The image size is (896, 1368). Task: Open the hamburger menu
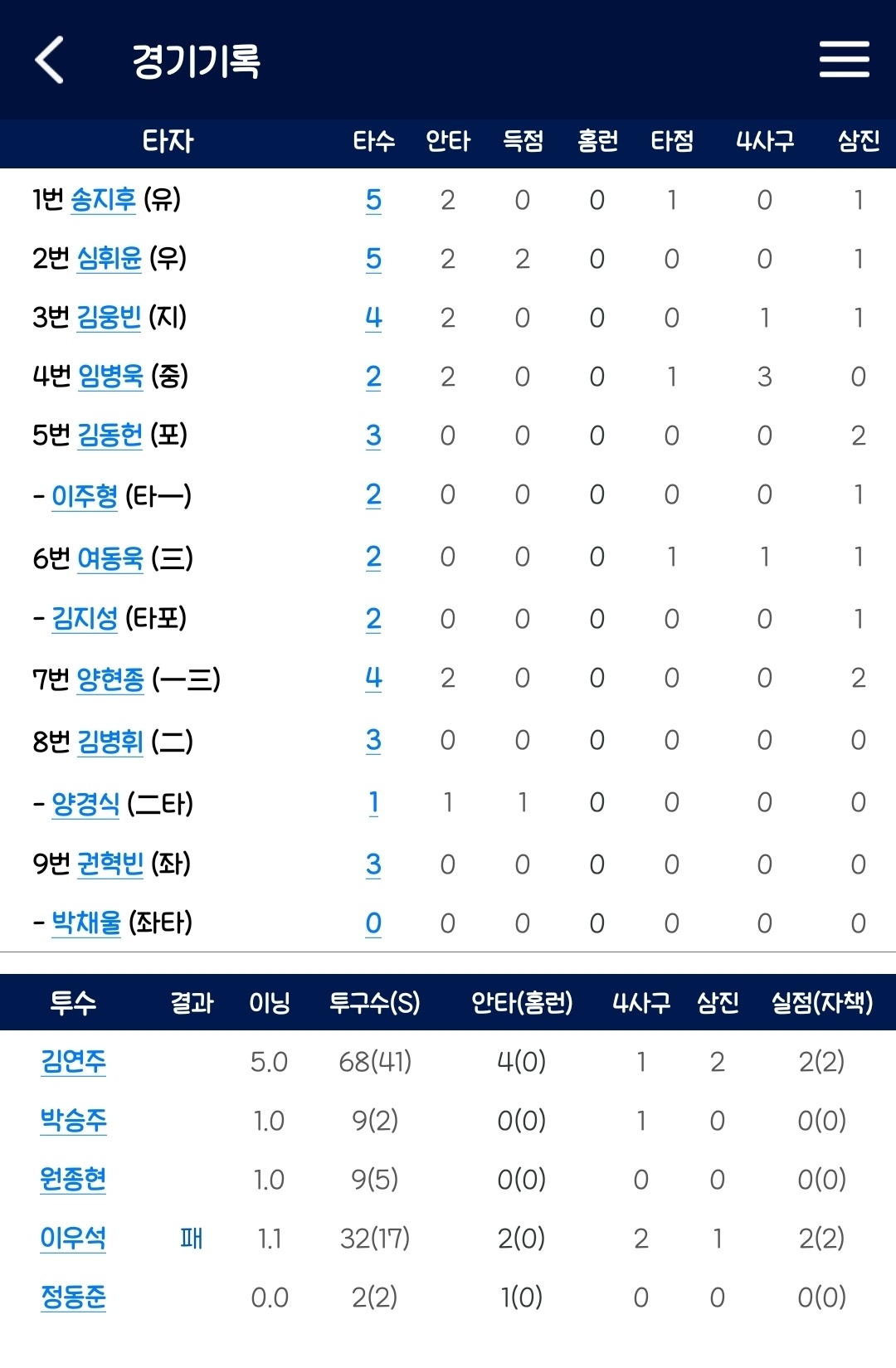[x=844, y=60]
